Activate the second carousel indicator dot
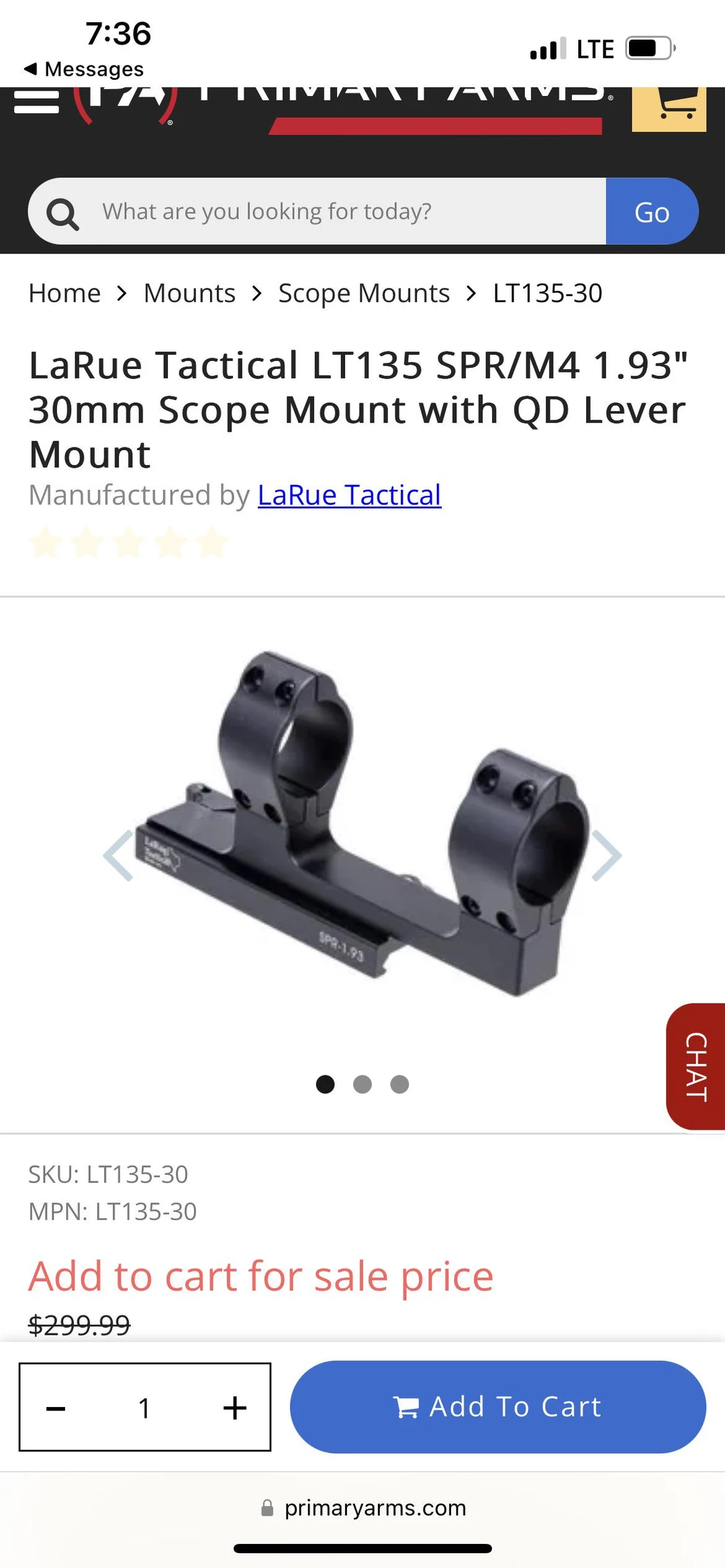Screen dimensions: 725x1568 coord(362,1084)
